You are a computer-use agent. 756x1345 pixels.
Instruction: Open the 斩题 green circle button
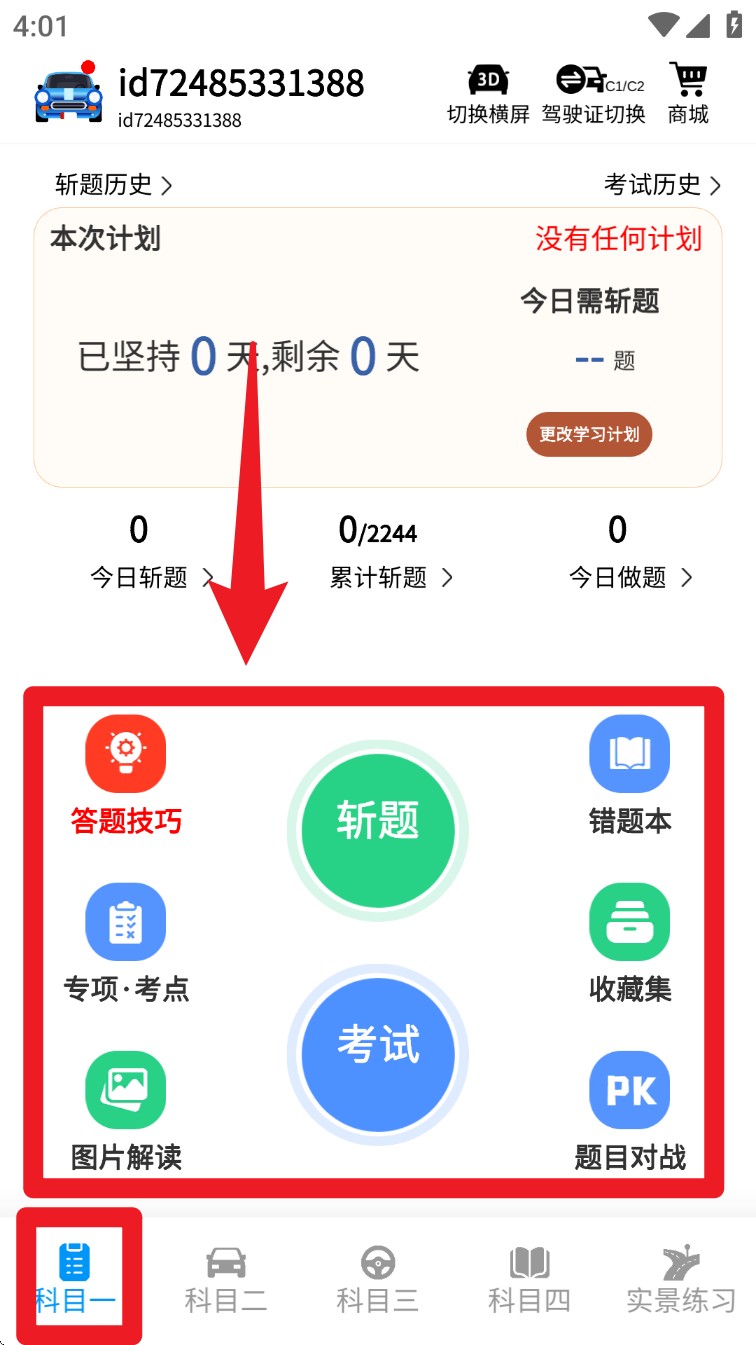[377, 829]
